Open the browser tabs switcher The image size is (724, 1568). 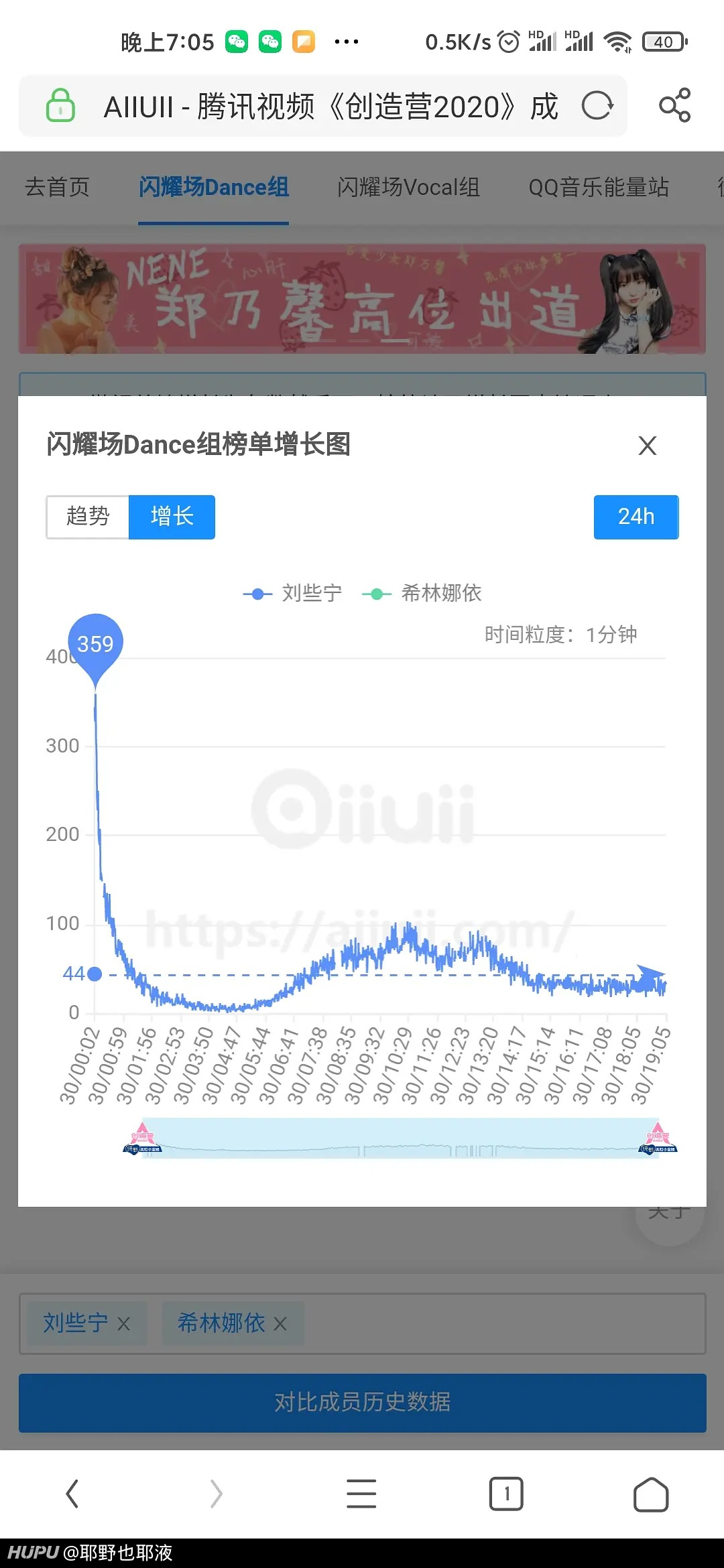506,1494
